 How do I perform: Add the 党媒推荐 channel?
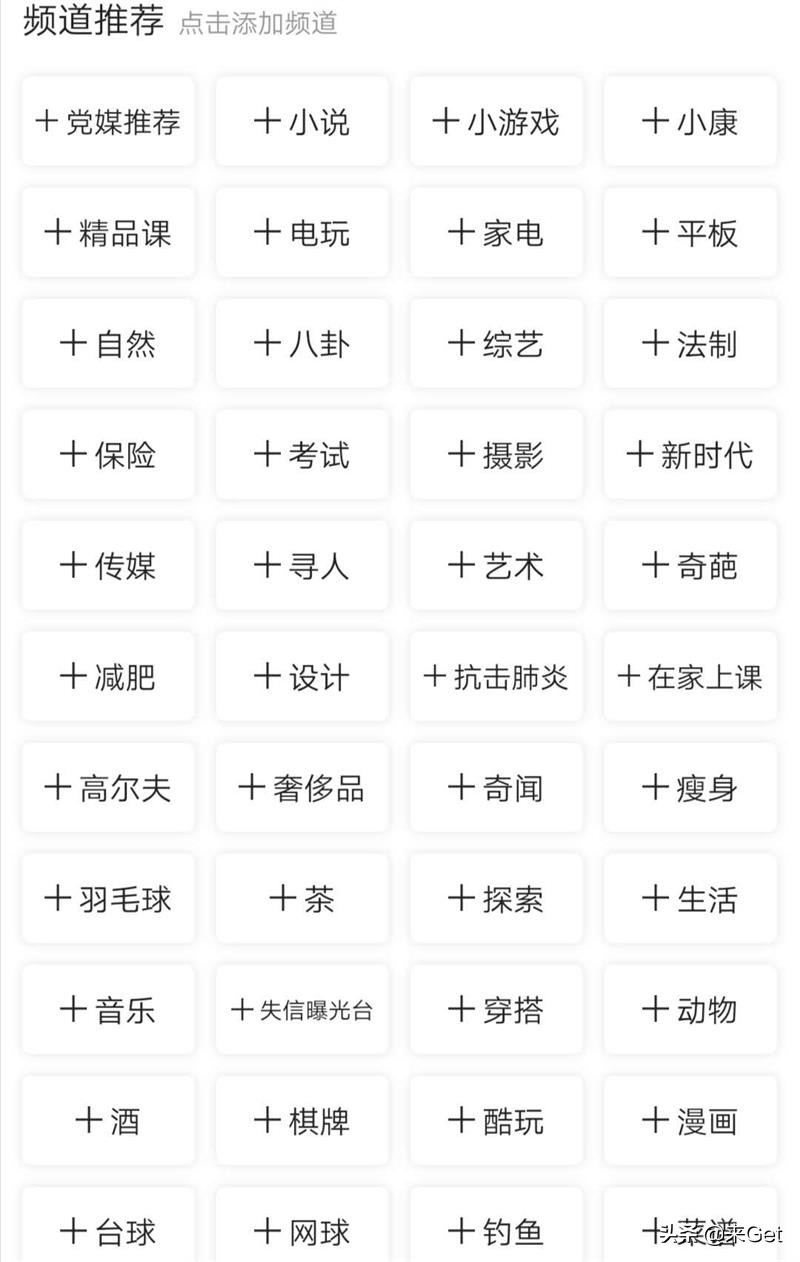click(108, 122)
